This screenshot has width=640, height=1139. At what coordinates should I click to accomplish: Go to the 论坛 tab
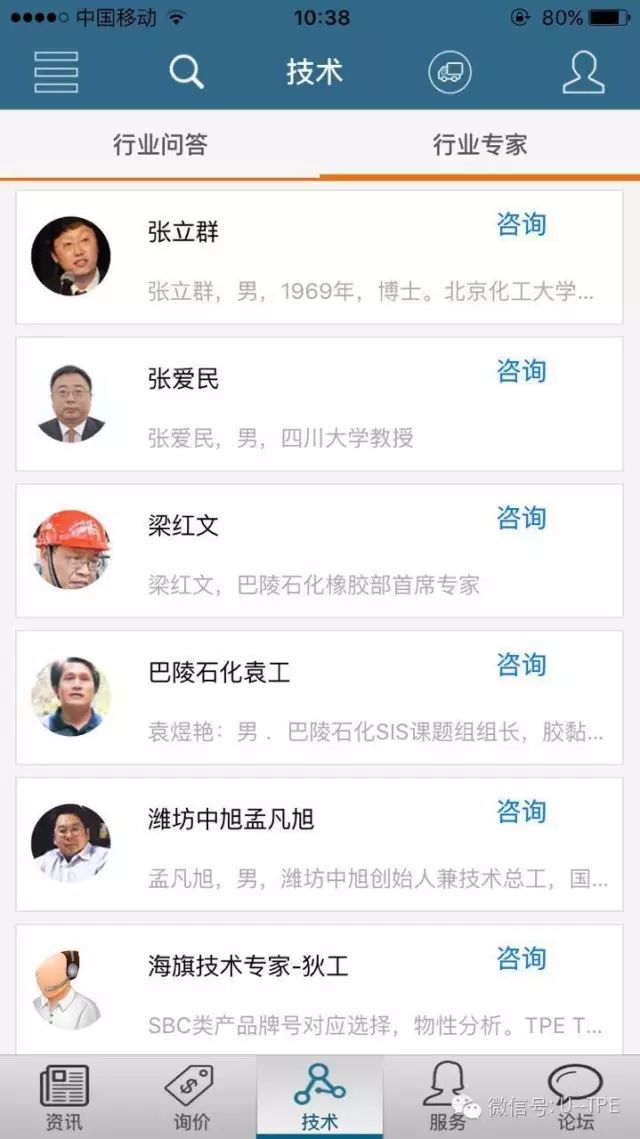point(575,1097)
